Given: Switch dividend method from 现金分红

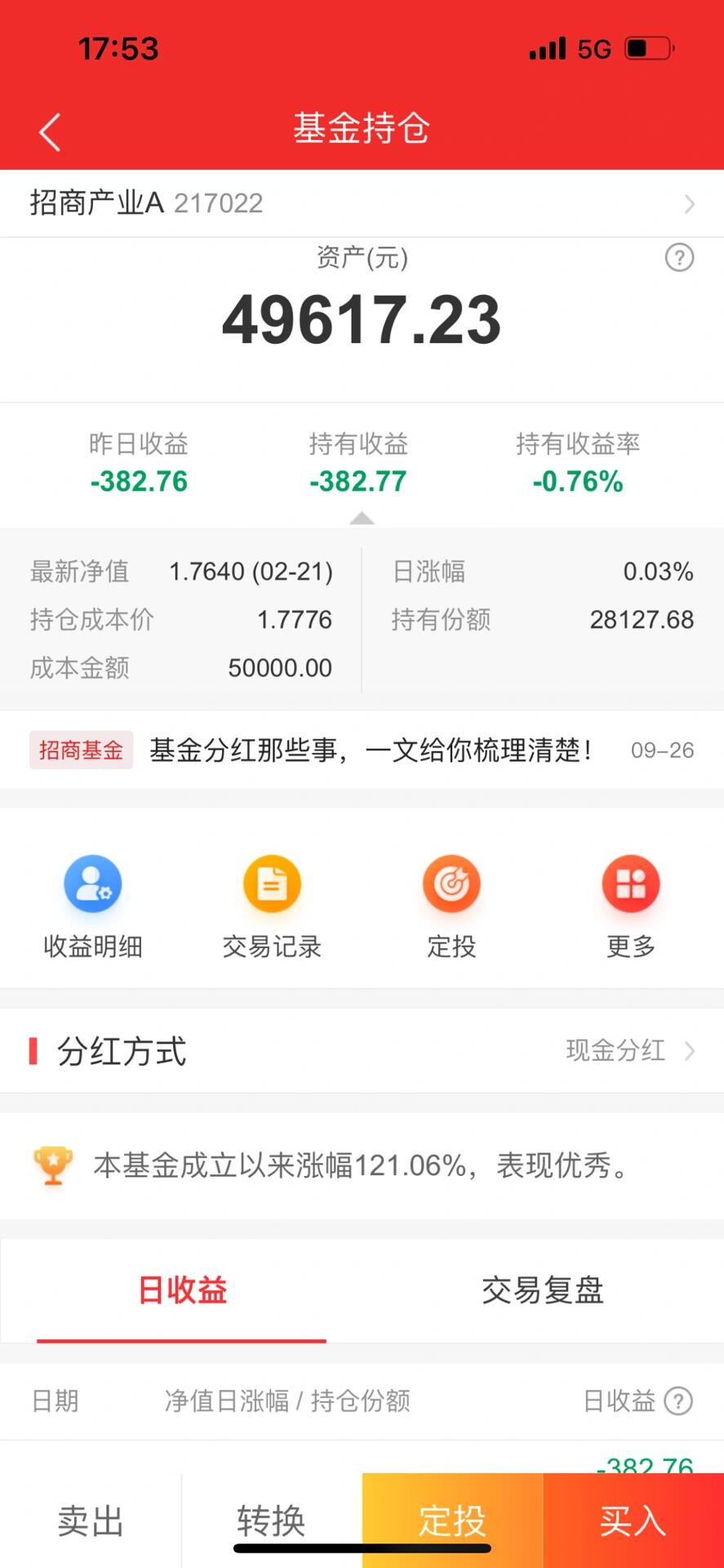Looking at the screenshot, I should tap(615, 1051).
